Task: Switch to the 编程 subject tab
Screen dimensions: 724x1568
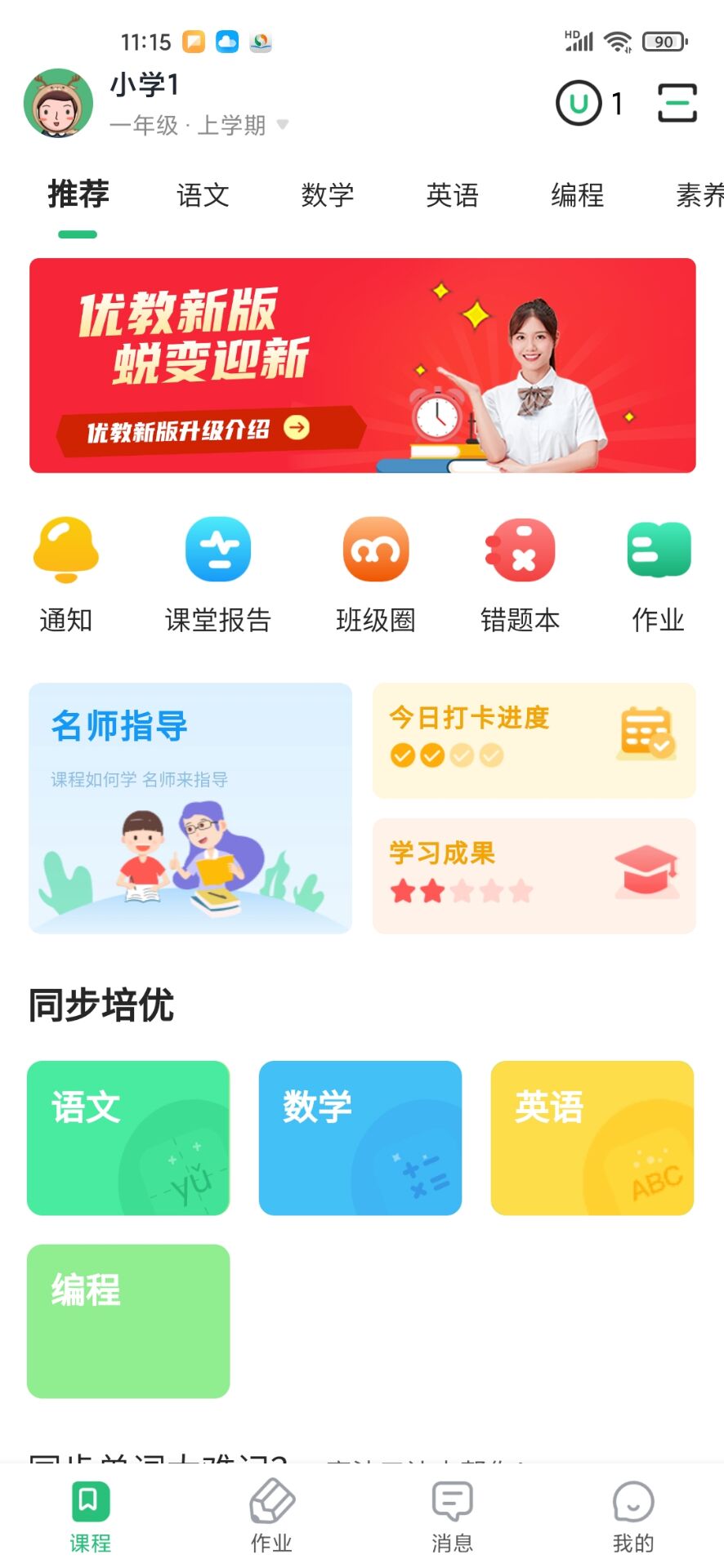Action: pyautogui.click(x=578, y=195)
